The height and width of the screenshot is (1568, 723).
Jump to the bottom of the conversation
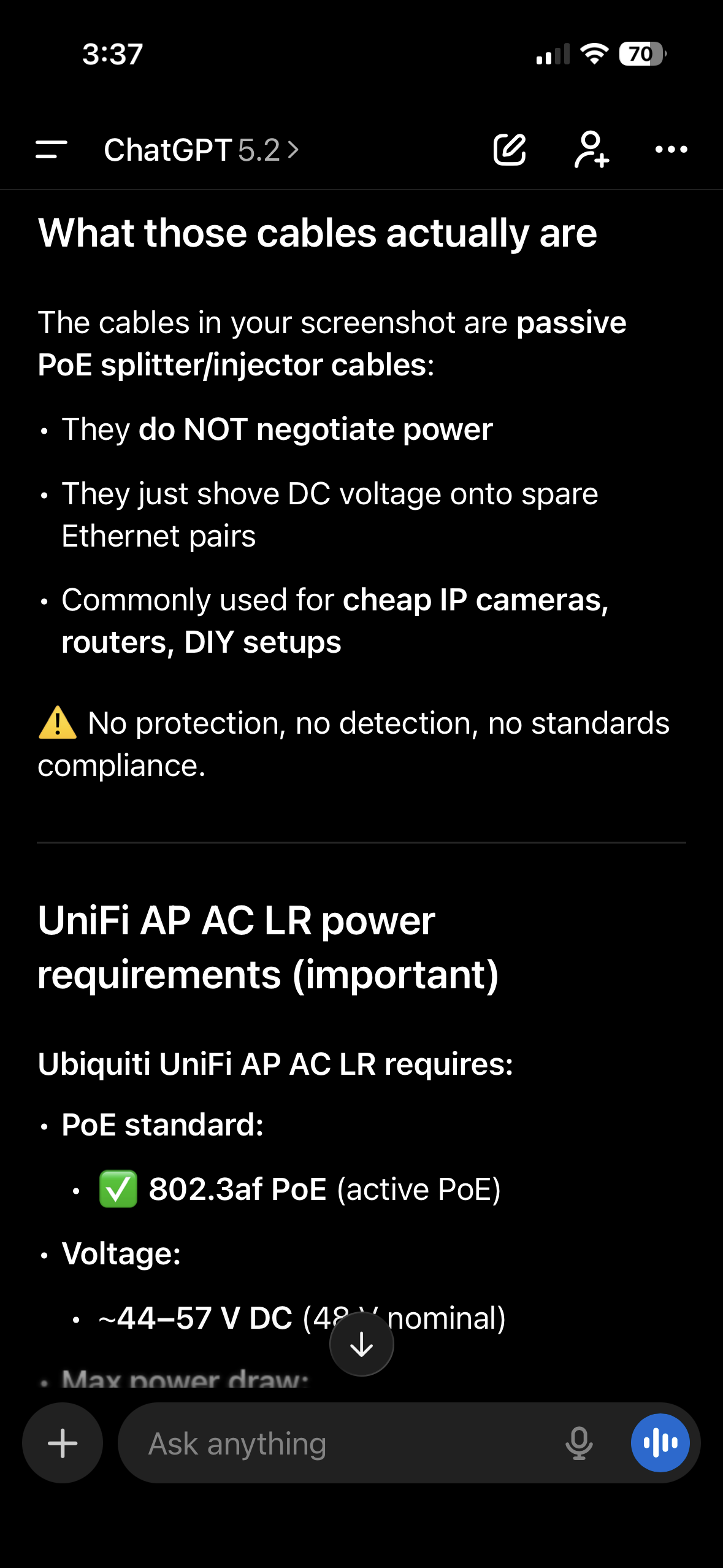coord(362,1345)
